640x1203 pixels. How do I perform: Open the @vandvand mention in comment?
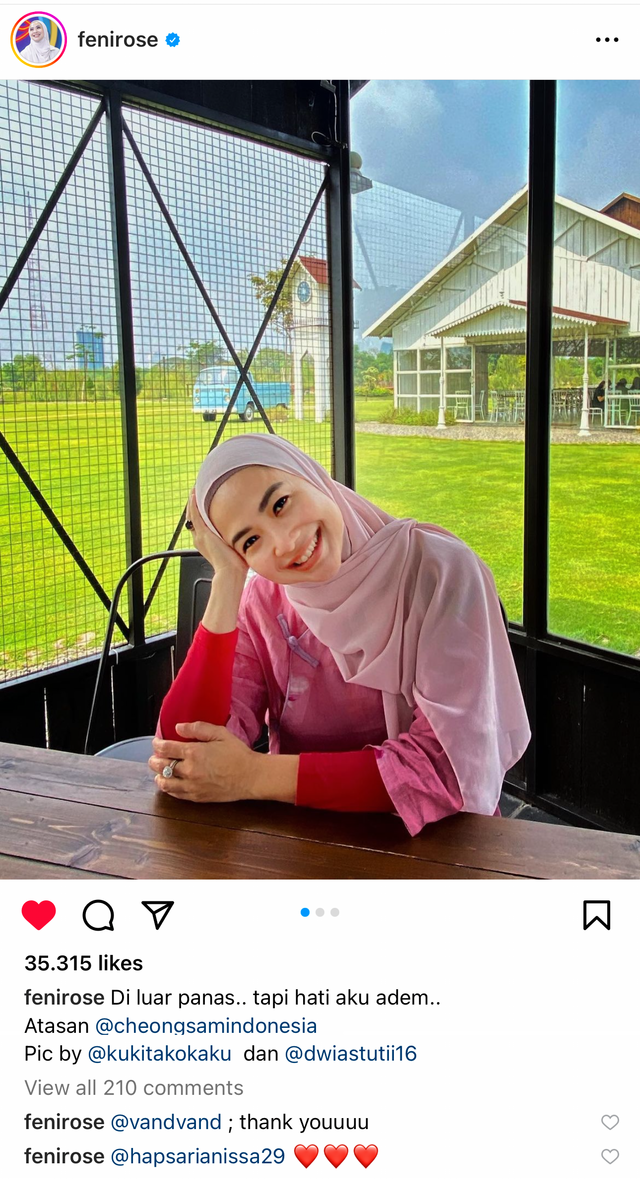pos(166,1122)
